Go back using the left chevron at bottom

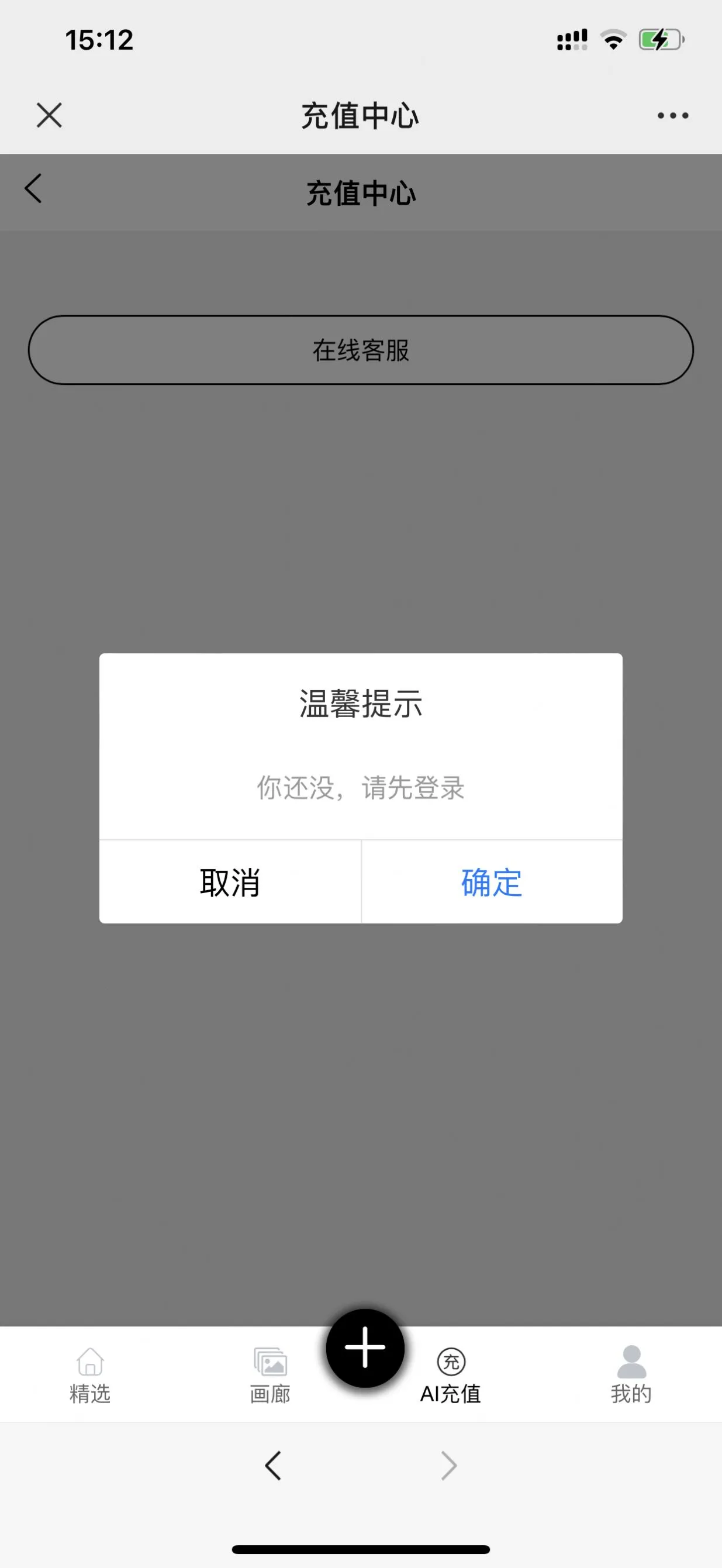[272, 1465]
